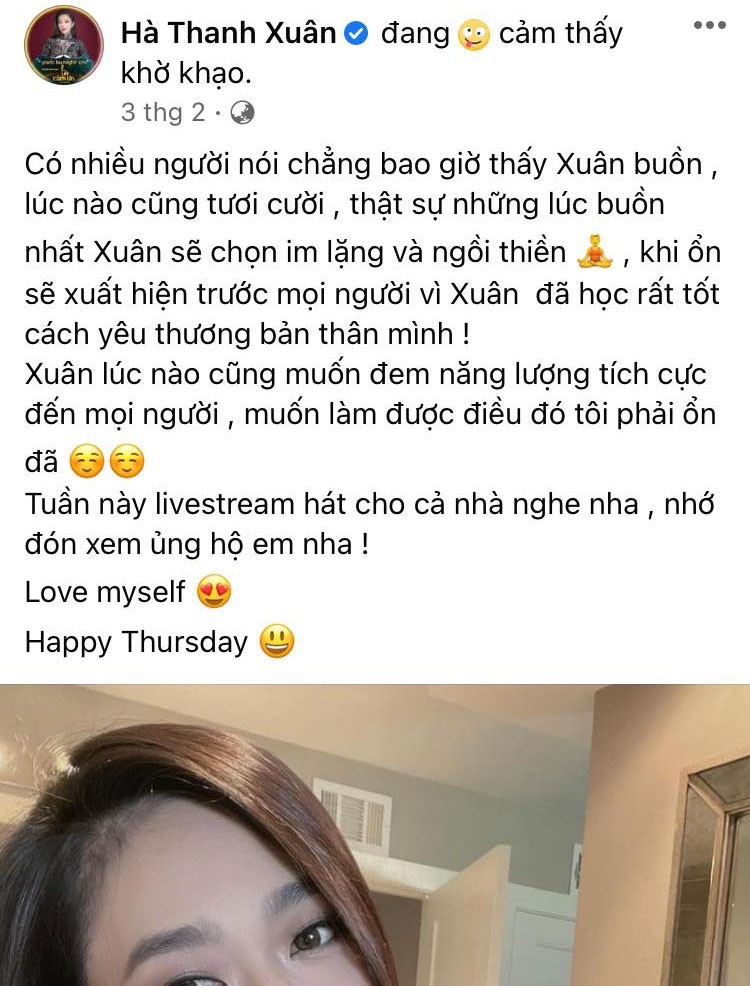Click the tongue-out feeling emoji
The image size is (750, 986).
pos(470,33)
